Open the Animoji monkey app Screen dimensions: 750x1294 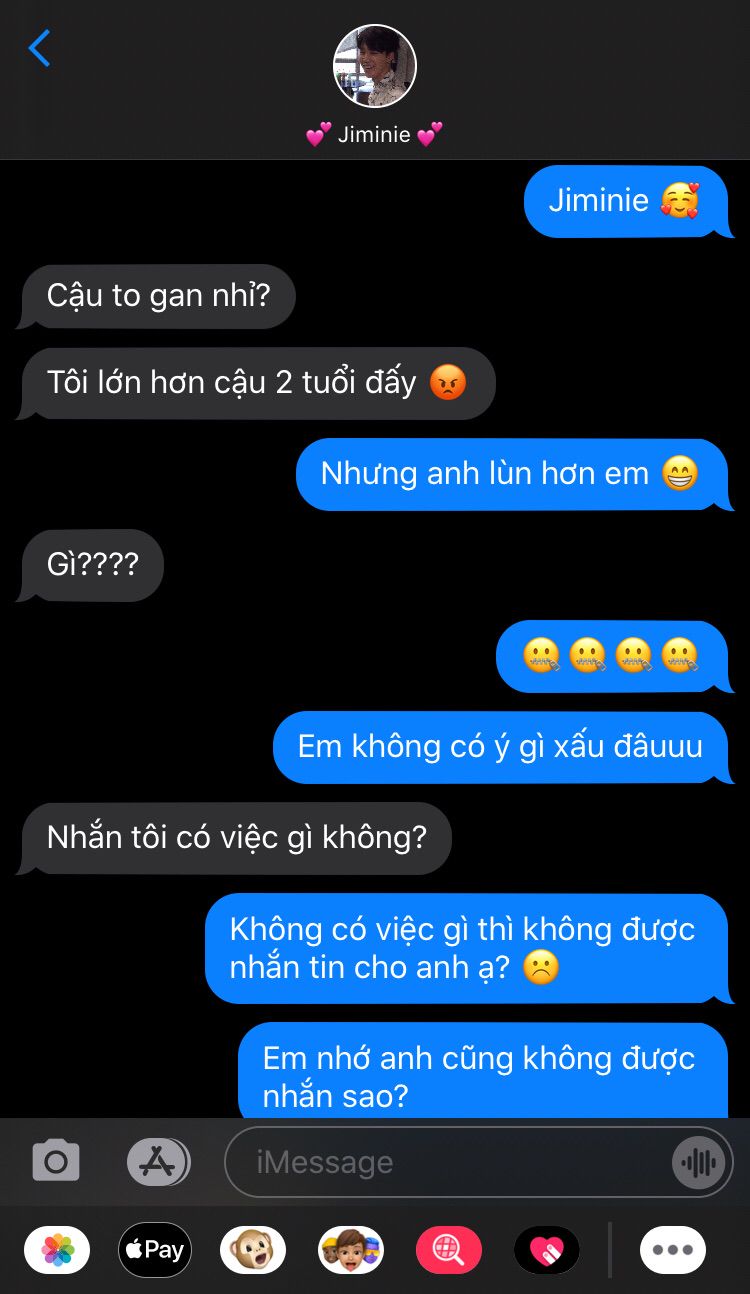click(x=252, y=1250)
